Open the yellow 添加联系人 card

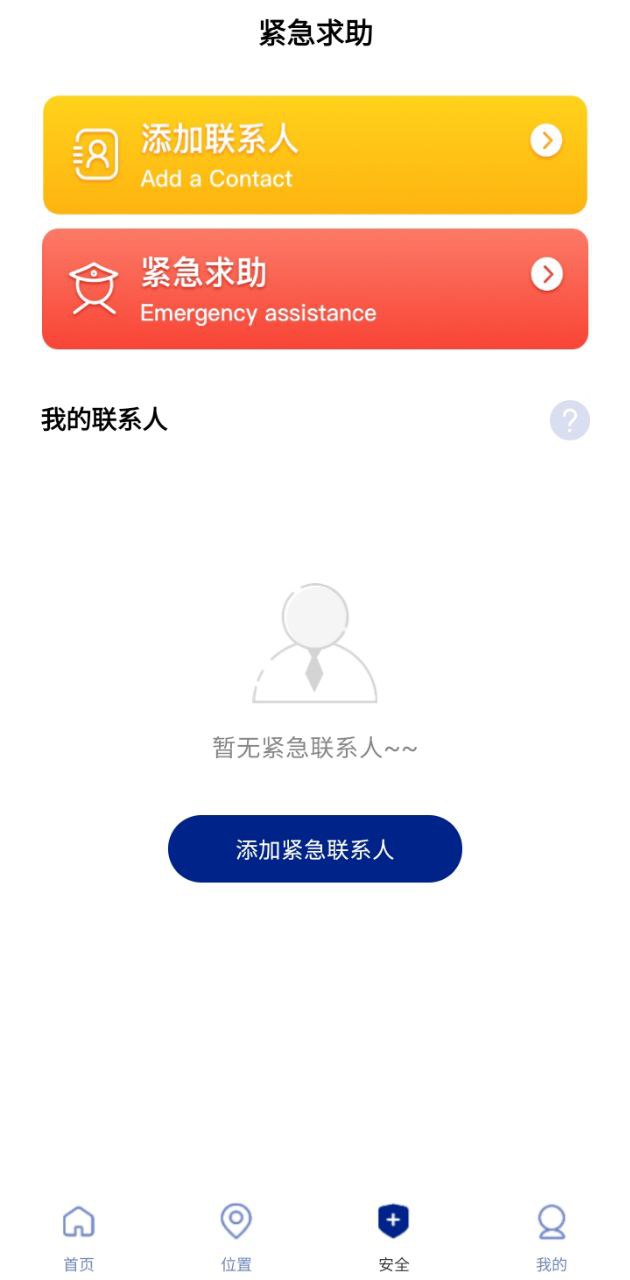(x=314, y=155)
